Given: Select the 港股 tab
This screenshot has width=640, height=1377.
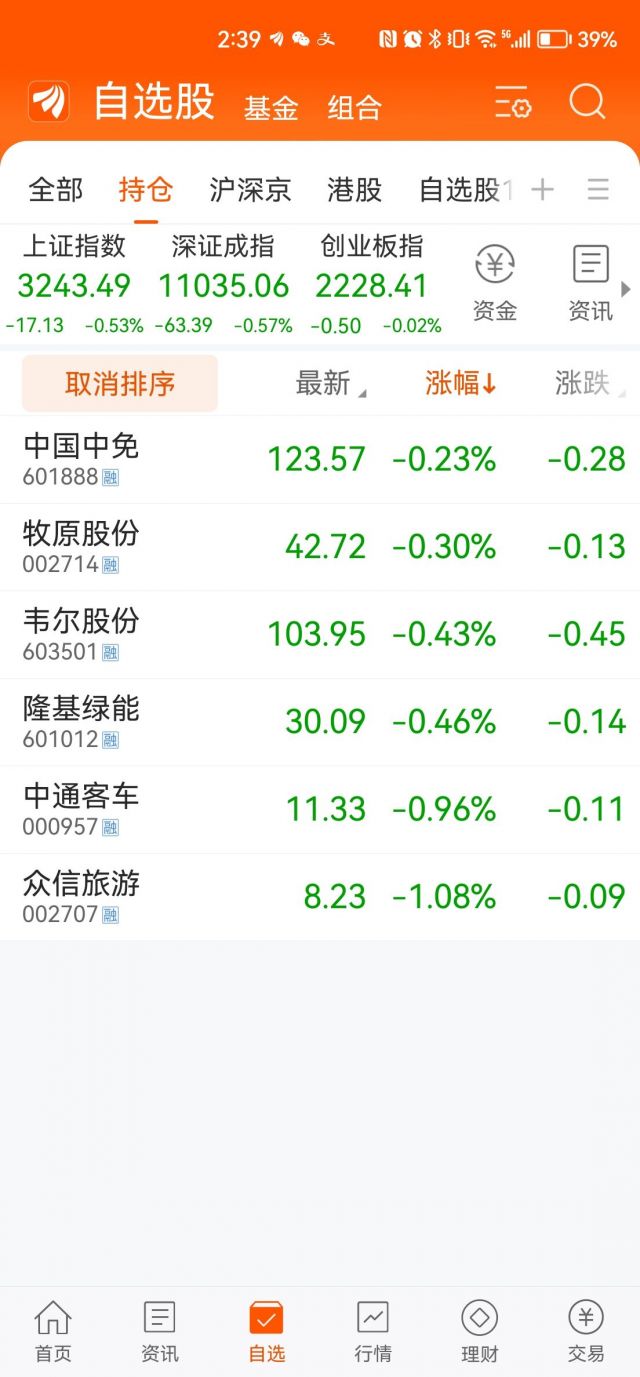Looking at the screenshot, I should pos(355,189).
